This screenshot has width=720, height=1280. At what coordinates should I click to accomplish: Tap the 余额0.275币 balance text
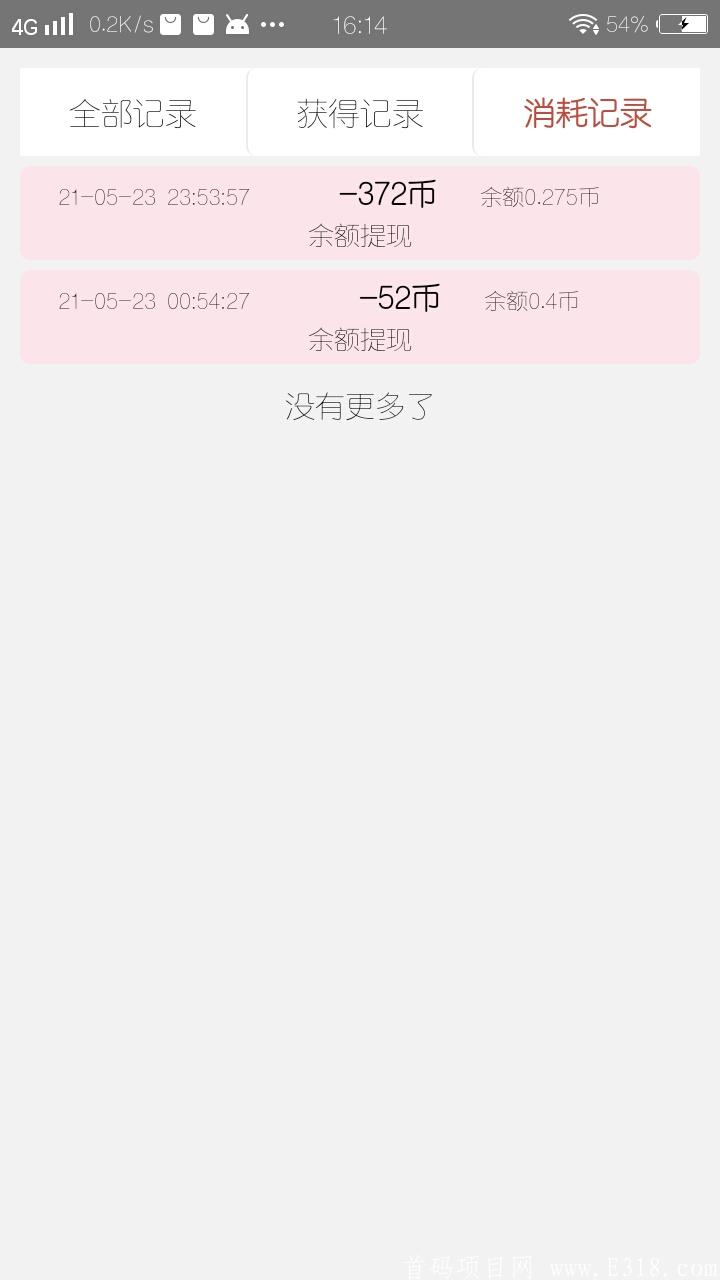[539, 197]
